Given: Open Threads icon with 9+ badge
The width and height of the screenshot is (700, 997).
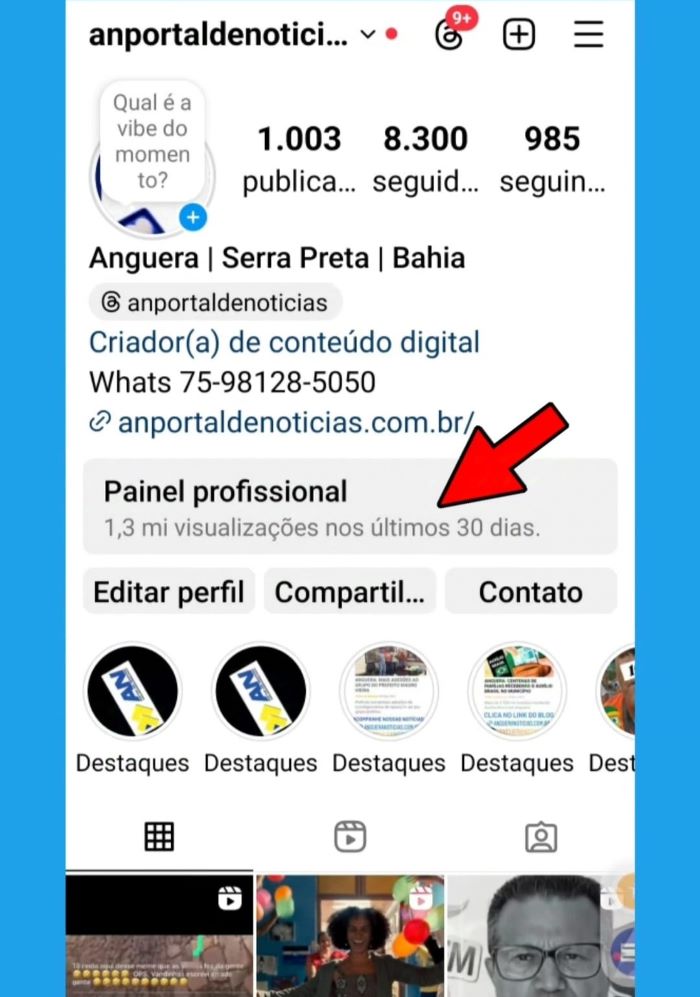Looking at the screenshot, I should tap(449, 35).
